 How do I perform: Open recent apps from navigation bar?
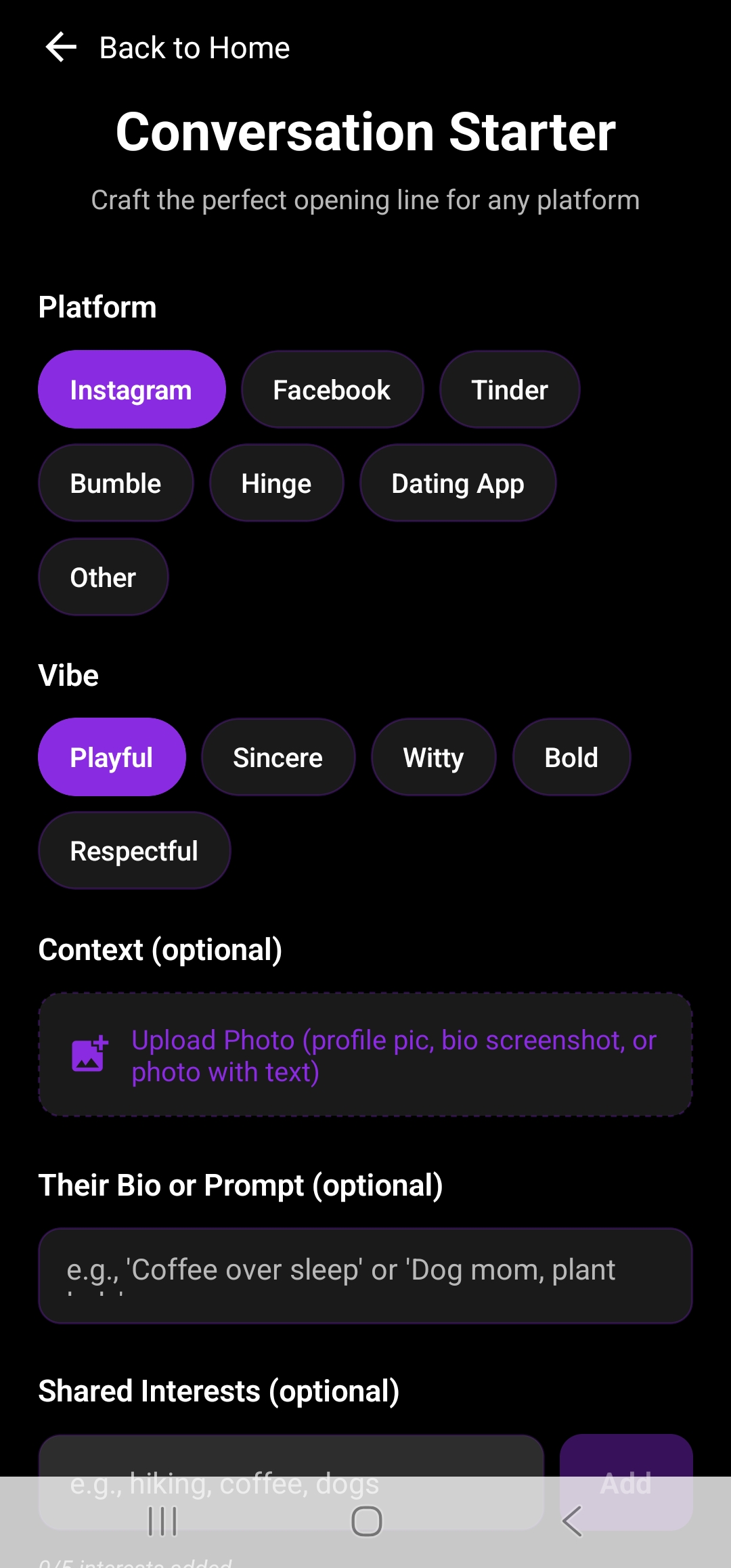coord(161,1520)
